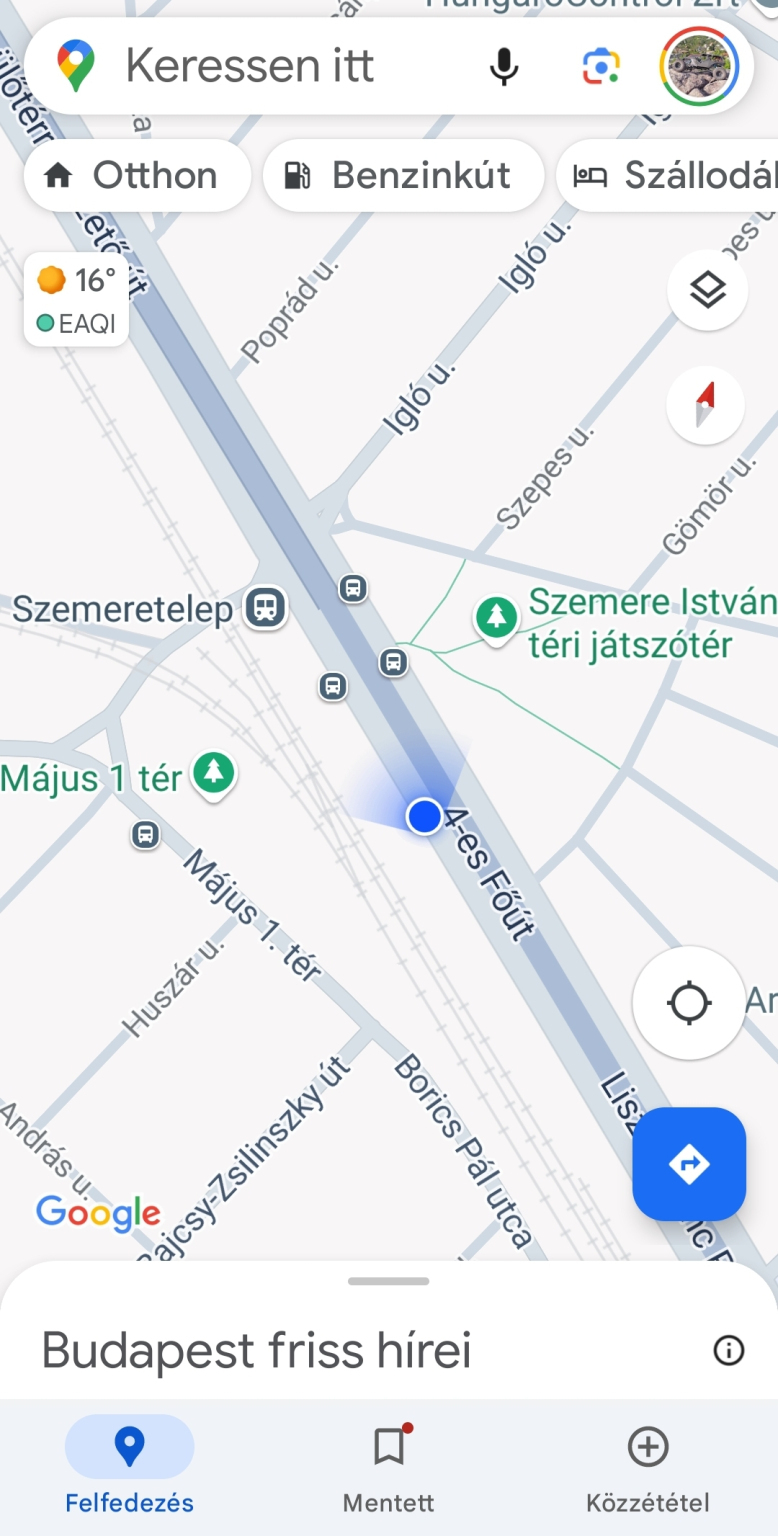Open the map layers selector
Image resolution: width=778 pixels, height=1536 pixels.
(x=707, y=291)
